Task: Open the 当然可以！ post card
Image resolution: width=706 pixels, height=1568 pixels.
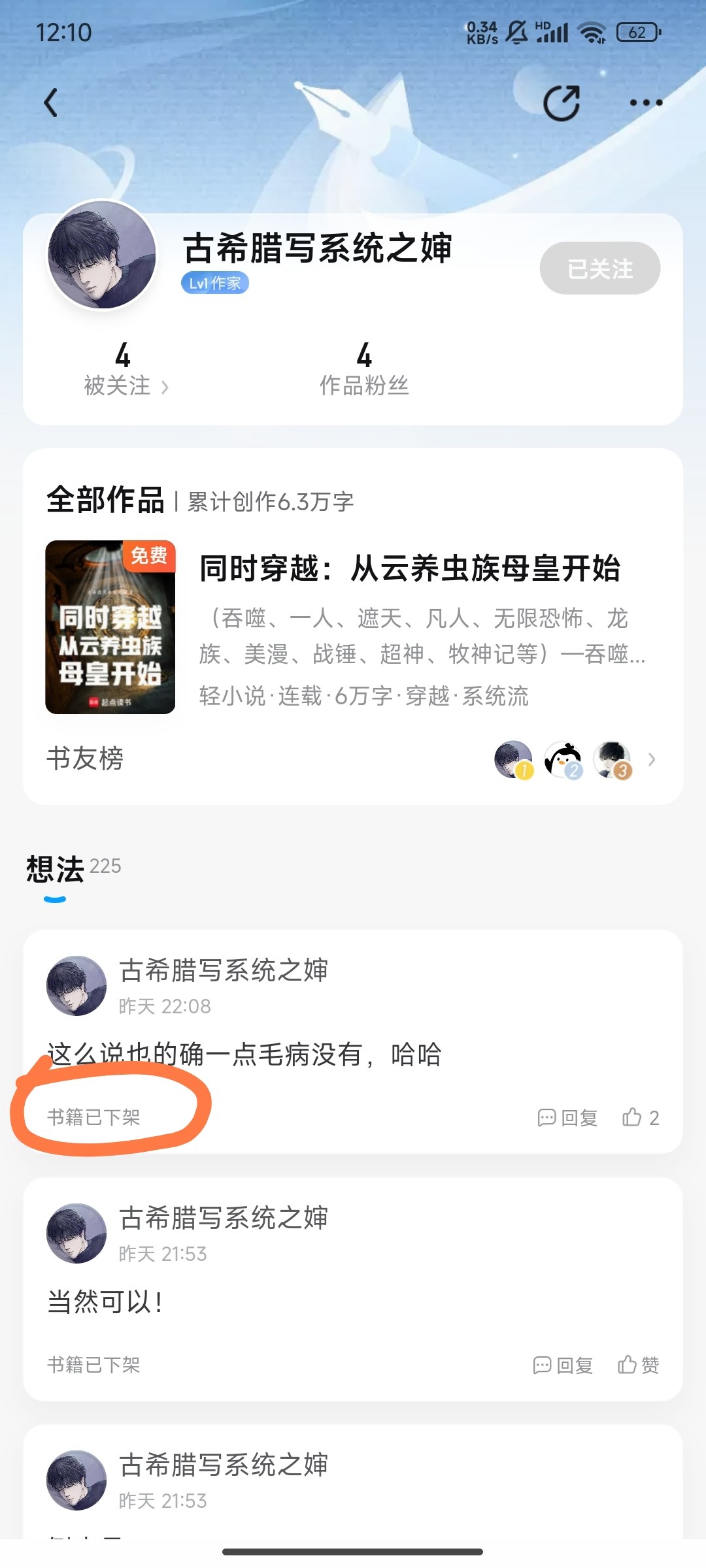Action: 353,1289
